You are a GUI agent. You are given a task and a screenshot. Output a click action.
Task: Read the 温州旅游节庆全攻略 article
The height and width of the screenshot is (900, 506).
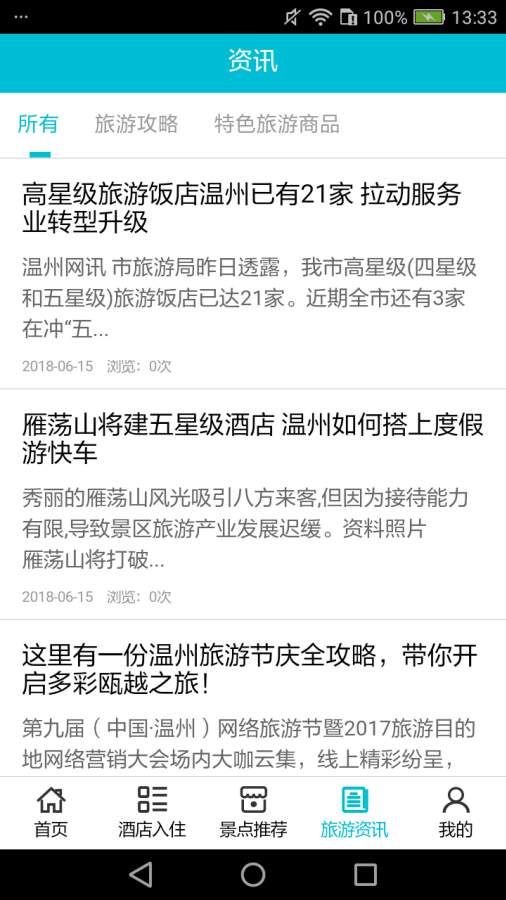pyautogui.click(x=253, y=699)
